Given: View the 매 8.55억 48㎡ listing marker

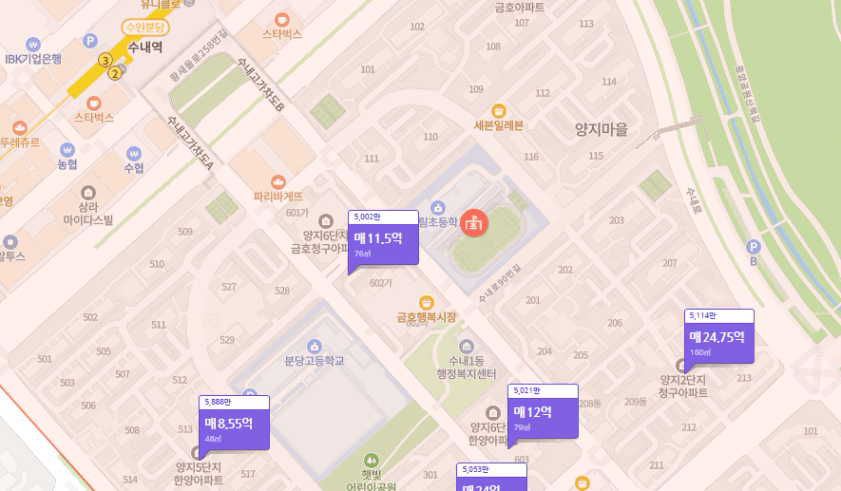Looking at the screenshot, I should click(x=234, y=427).
